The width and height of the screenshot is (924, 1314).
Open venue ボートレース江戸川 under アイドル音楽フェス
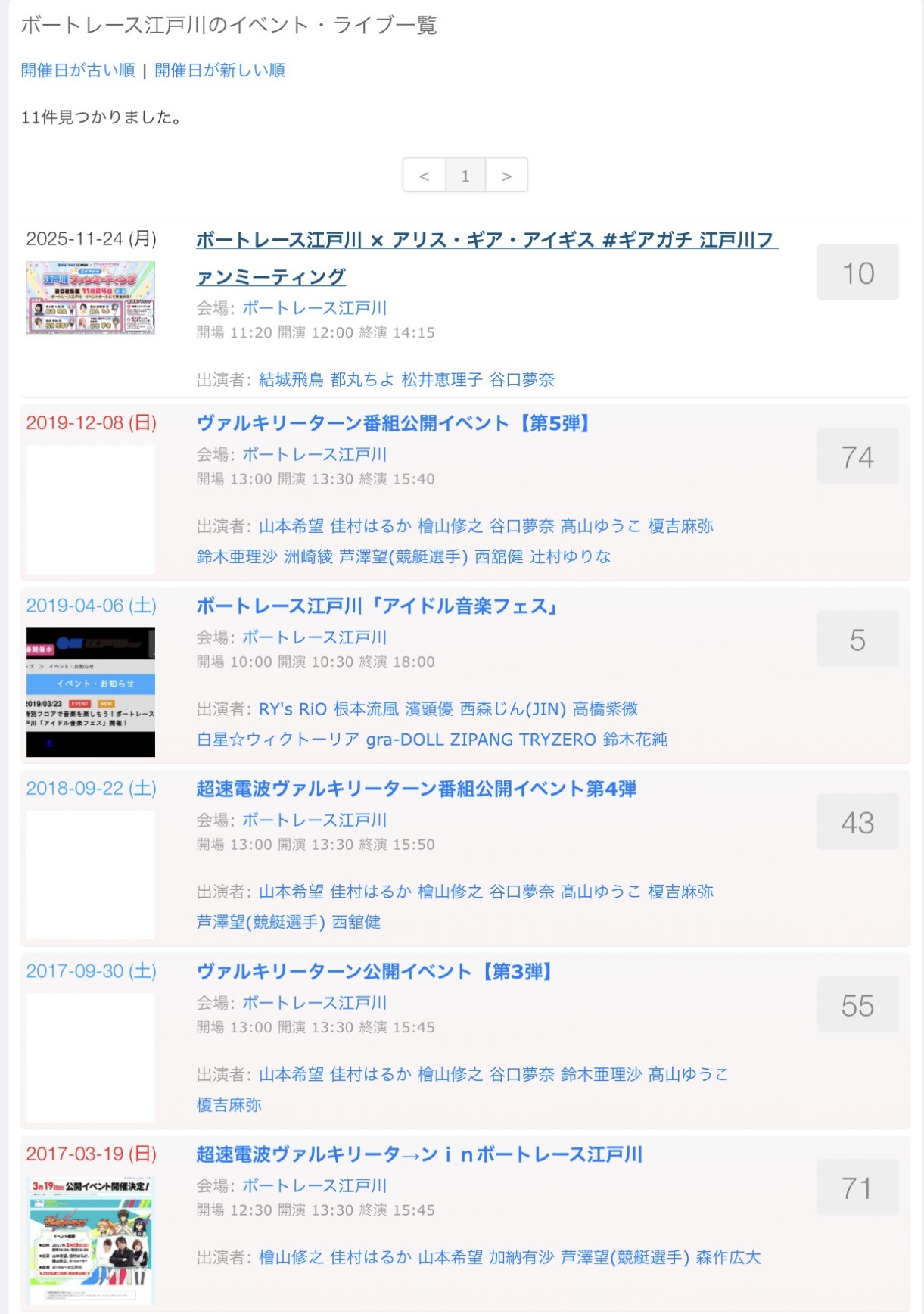click(314, 637)
